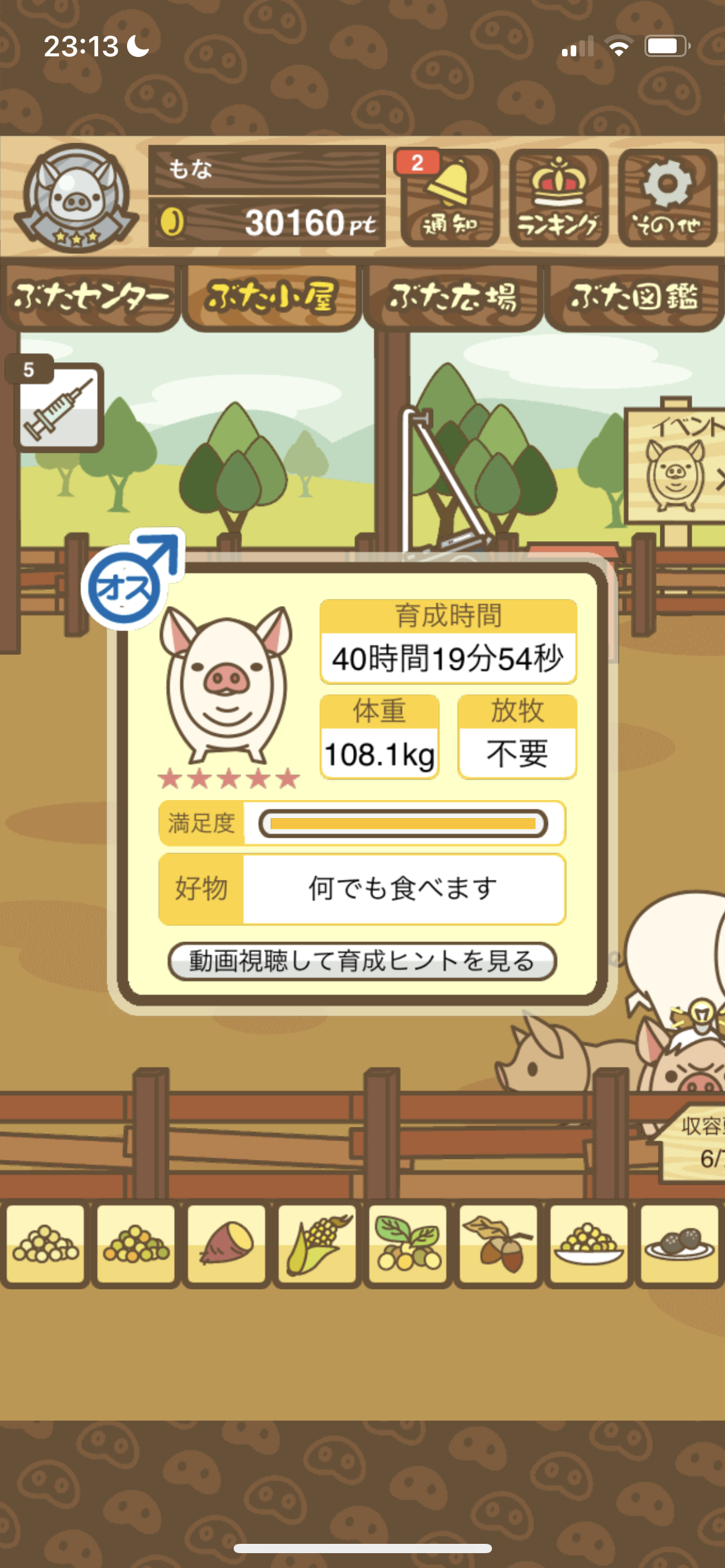Select the white beans feed
725x1568 pixels.
(x=45, y=1244)
